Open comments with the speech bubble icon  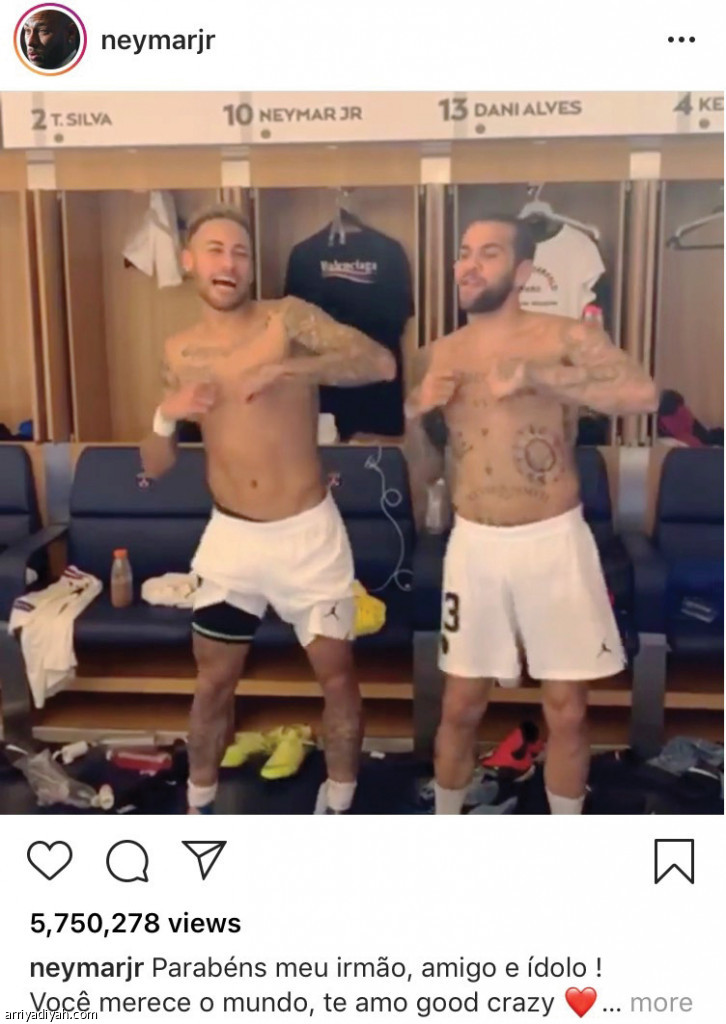[127, 861]
